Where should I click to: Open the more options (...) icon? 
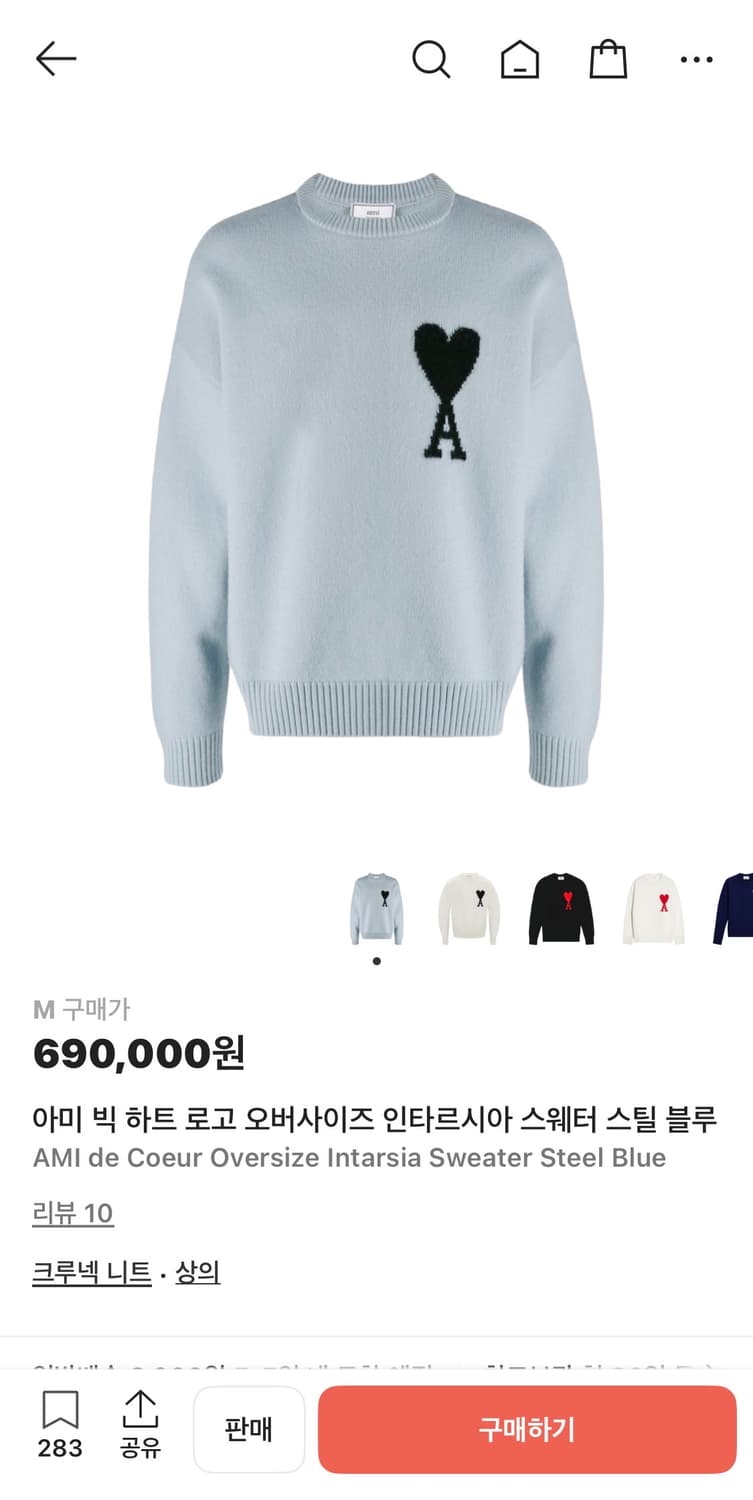[694, 58]
